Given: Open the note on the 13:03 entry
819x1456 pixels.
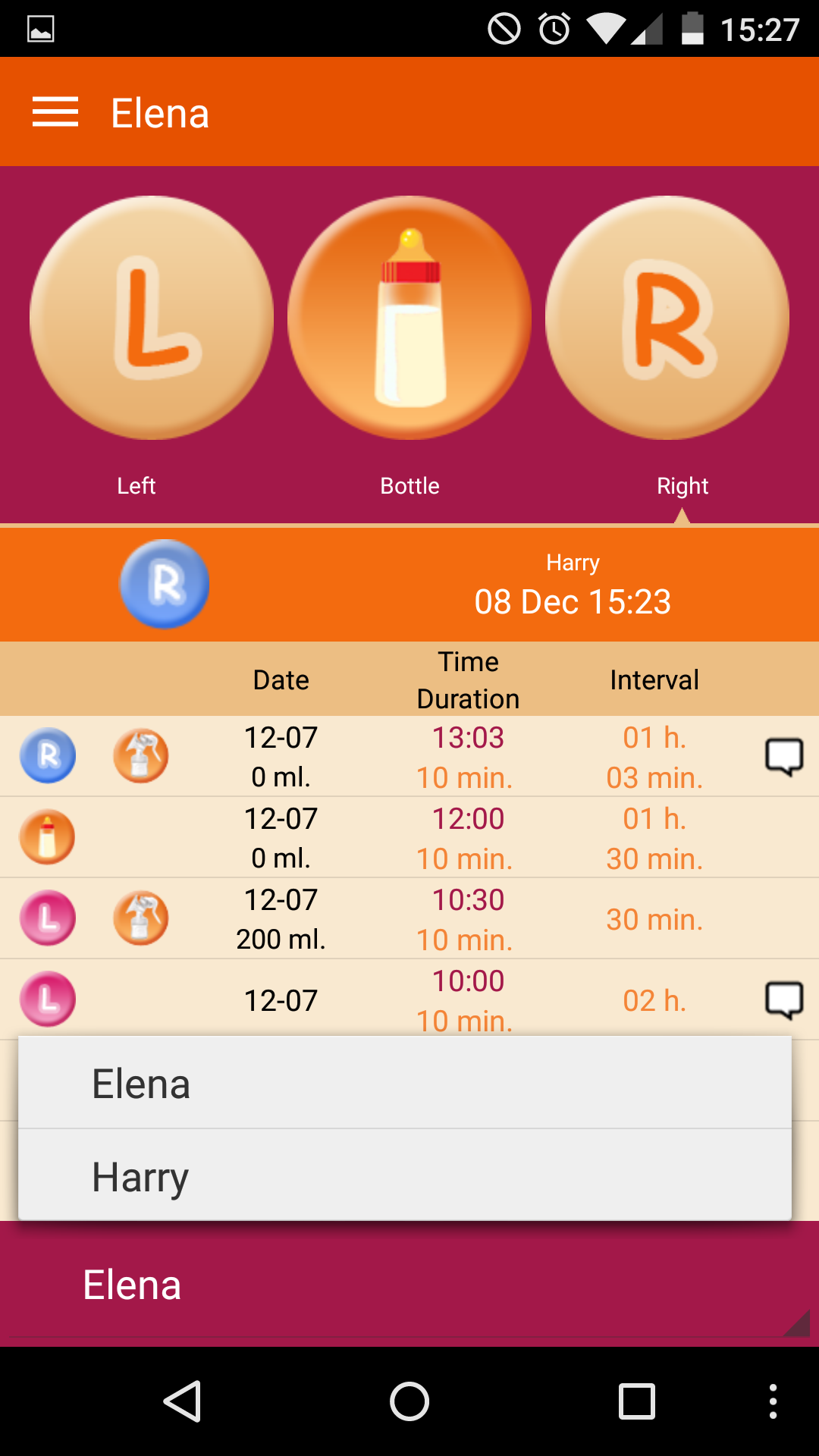Looking at the screenshot, I should pyautogui.click(x=783, y=756).
